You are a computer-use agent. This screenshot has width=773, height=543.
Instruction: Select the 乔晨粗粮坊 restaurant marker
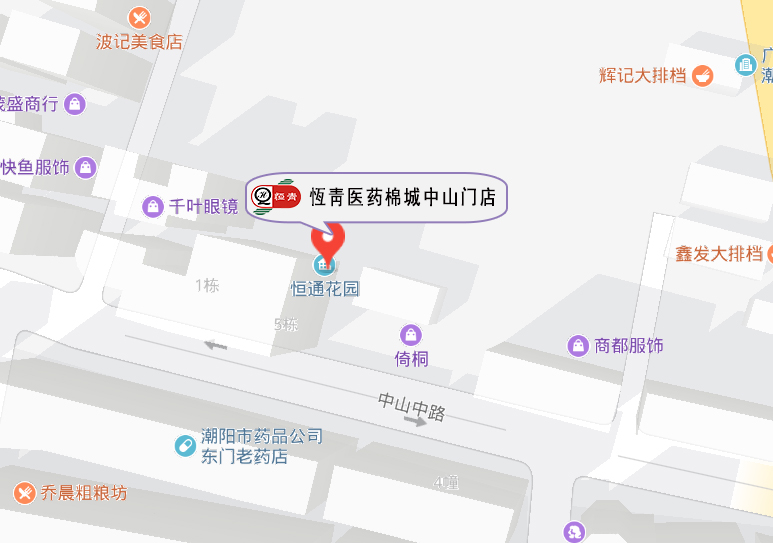tap(24, 493)
